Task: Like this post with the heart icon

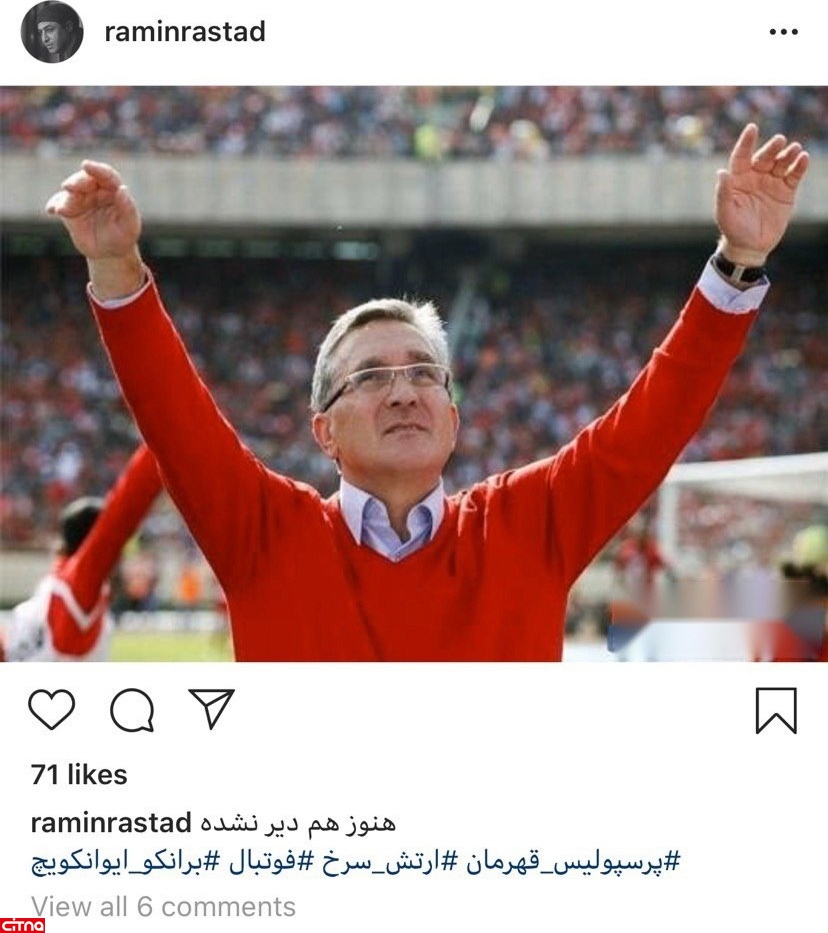Action: point(51,710)
